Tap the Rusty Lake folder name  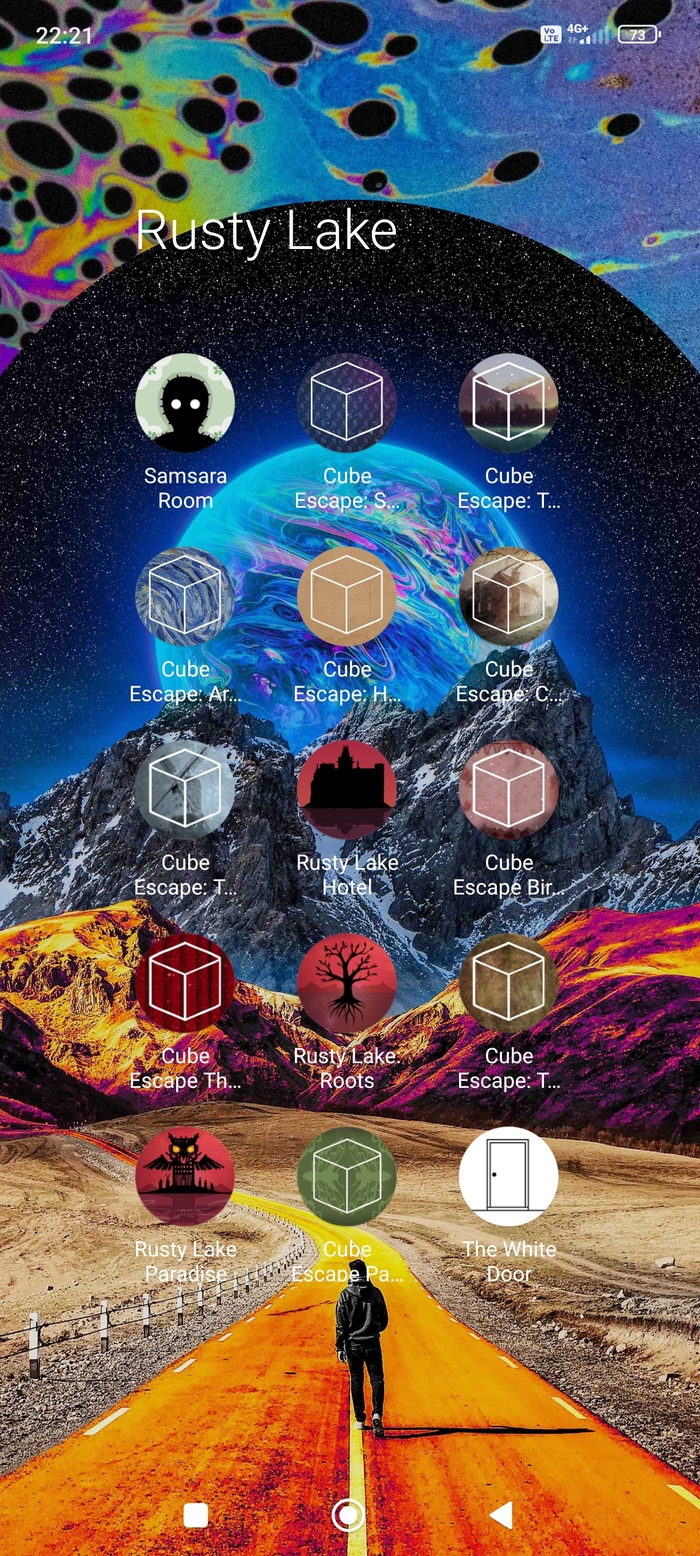[266, 231]
